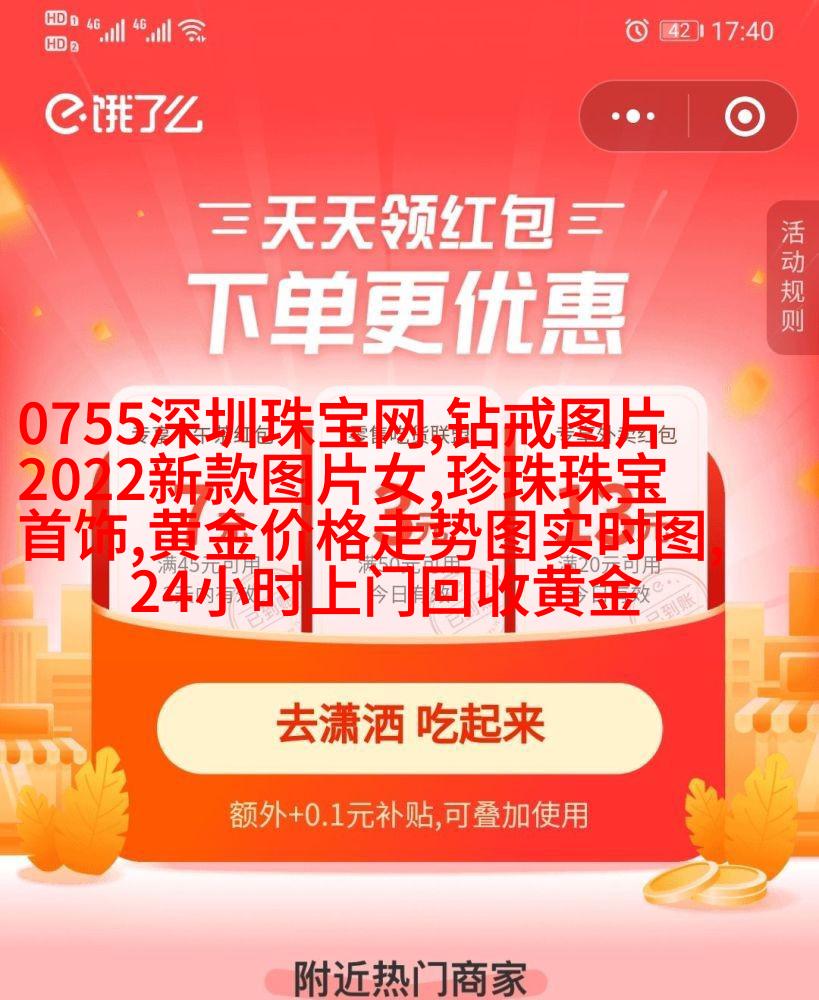Open the 活动规则 side tab
819x1000 pixels.
click(792, 277)
